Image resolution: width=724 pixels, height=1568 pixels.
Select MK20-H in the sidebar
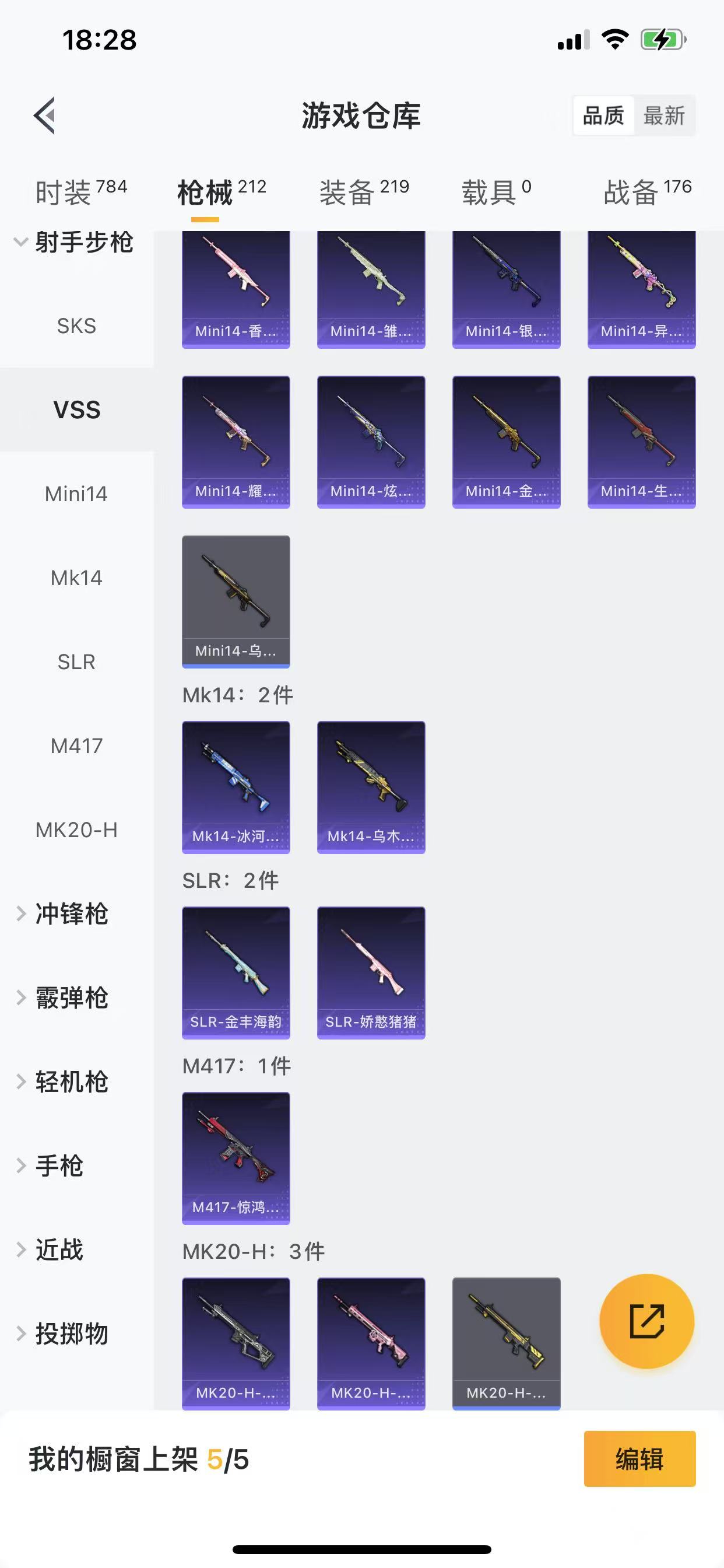coord(76,829)
